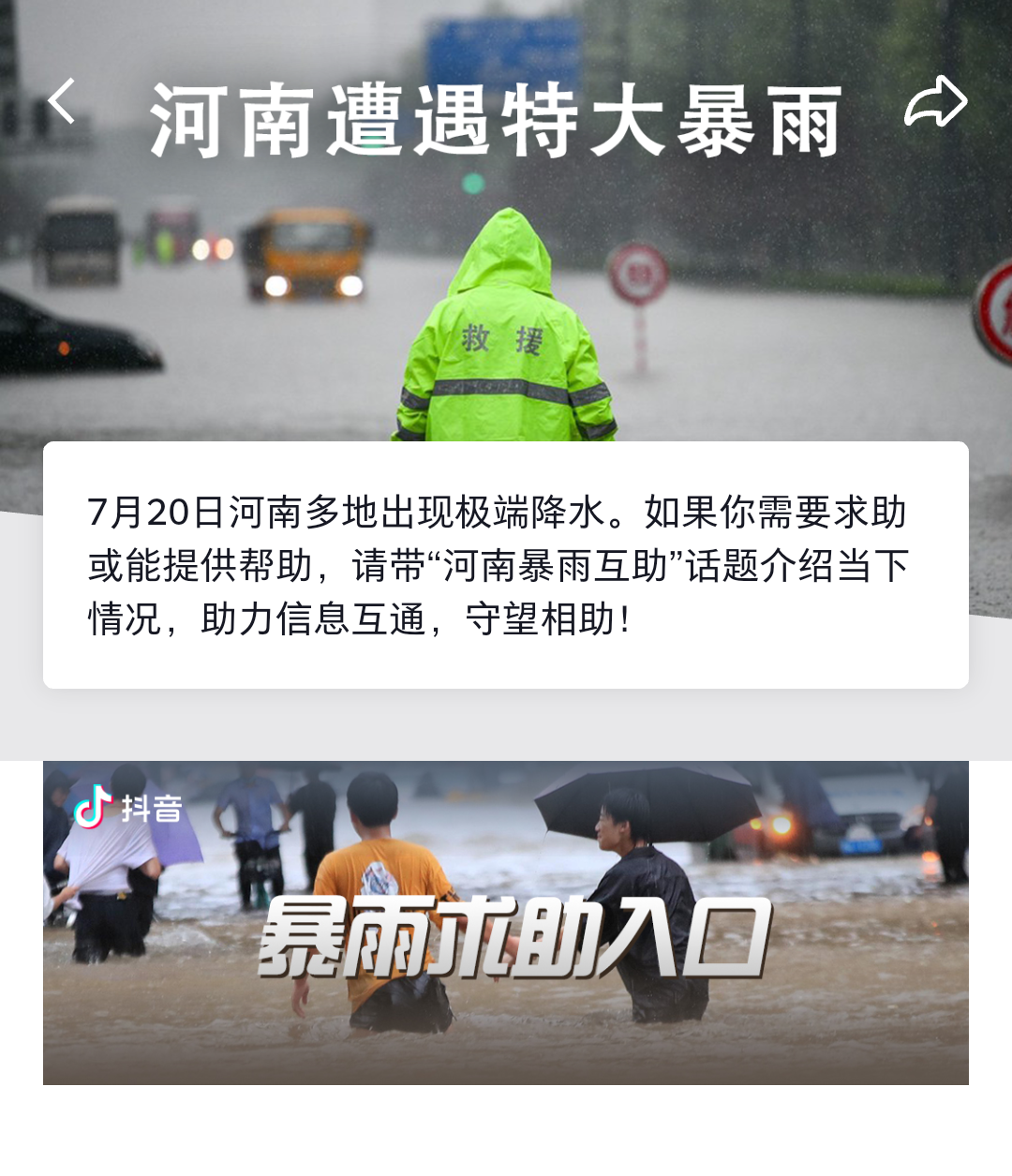Share the Henan rainstorm page

(935, 101)
